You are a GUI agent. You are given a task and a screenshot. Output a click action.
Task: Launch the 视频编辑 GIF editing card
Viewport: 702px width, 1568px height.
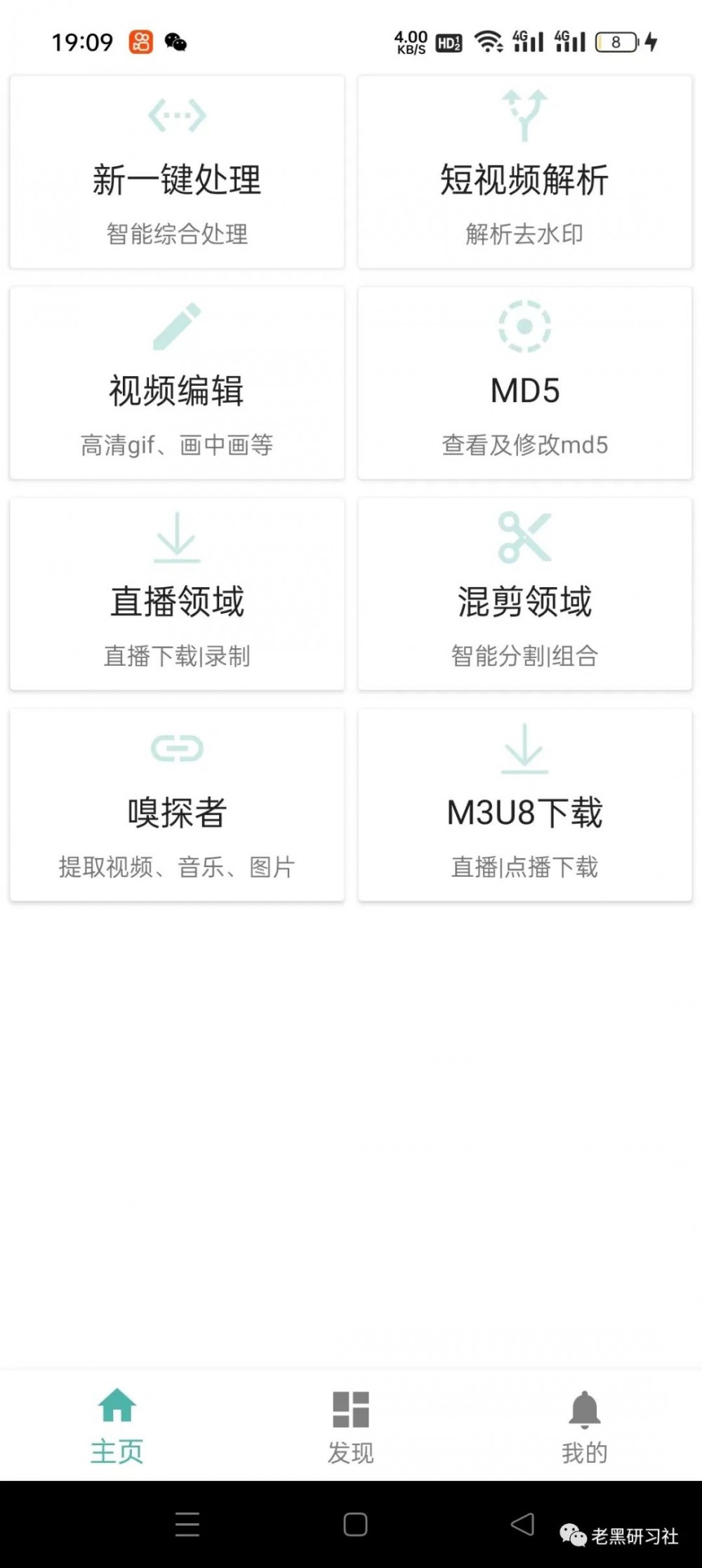click(x=176, y=382)
